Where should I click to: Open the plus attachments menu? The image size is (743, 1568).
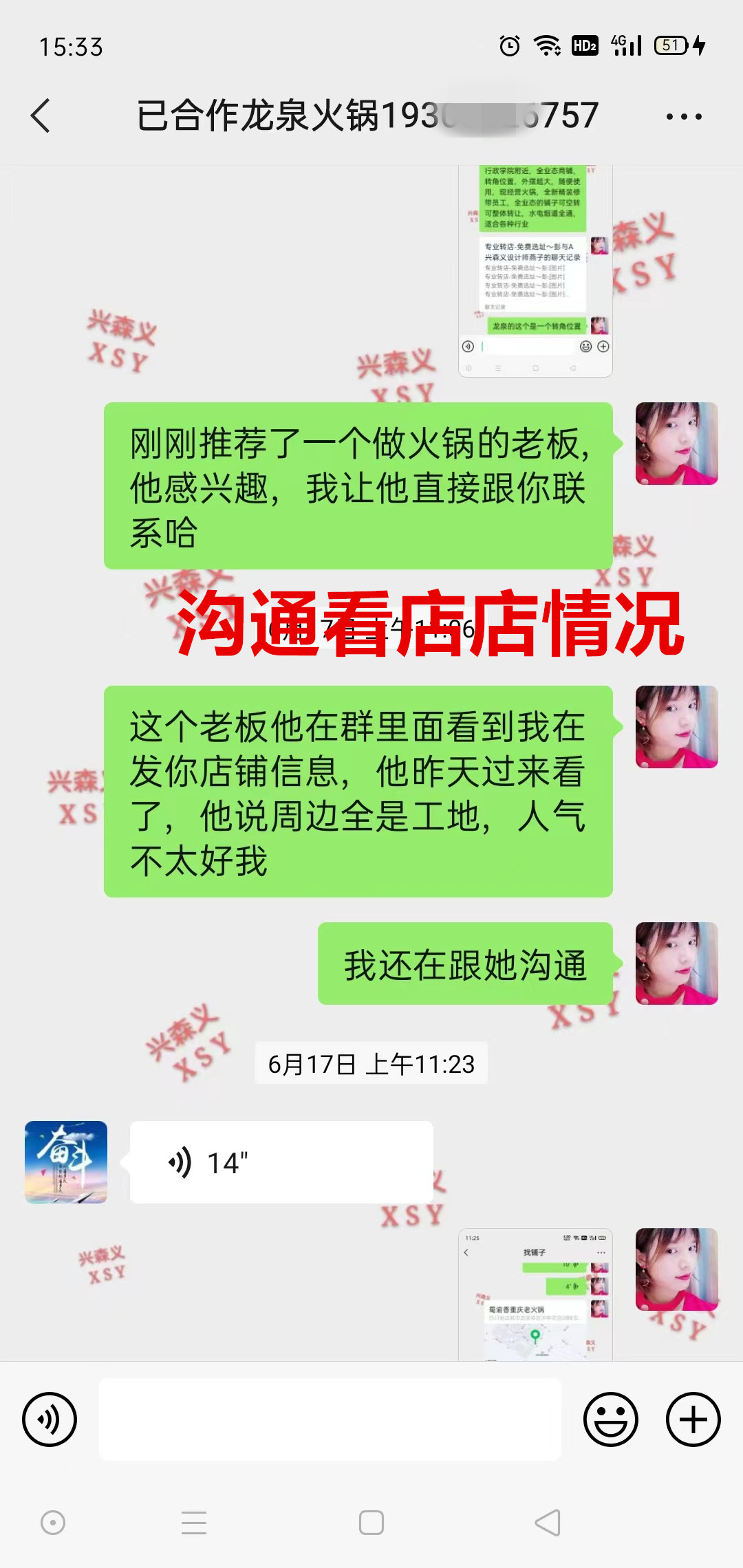[693, 1419]
